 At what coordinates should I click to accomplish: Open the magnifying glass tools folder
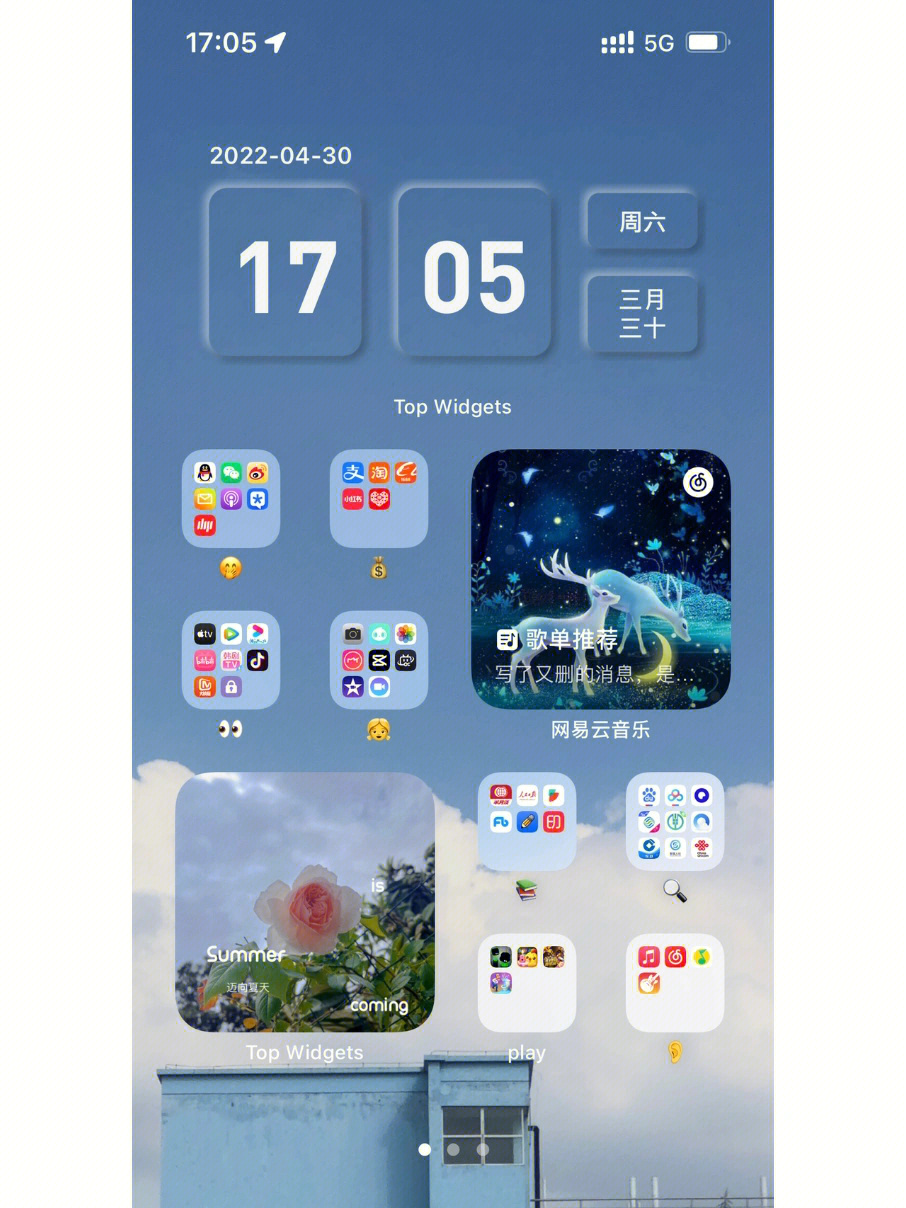click(675, 821)
